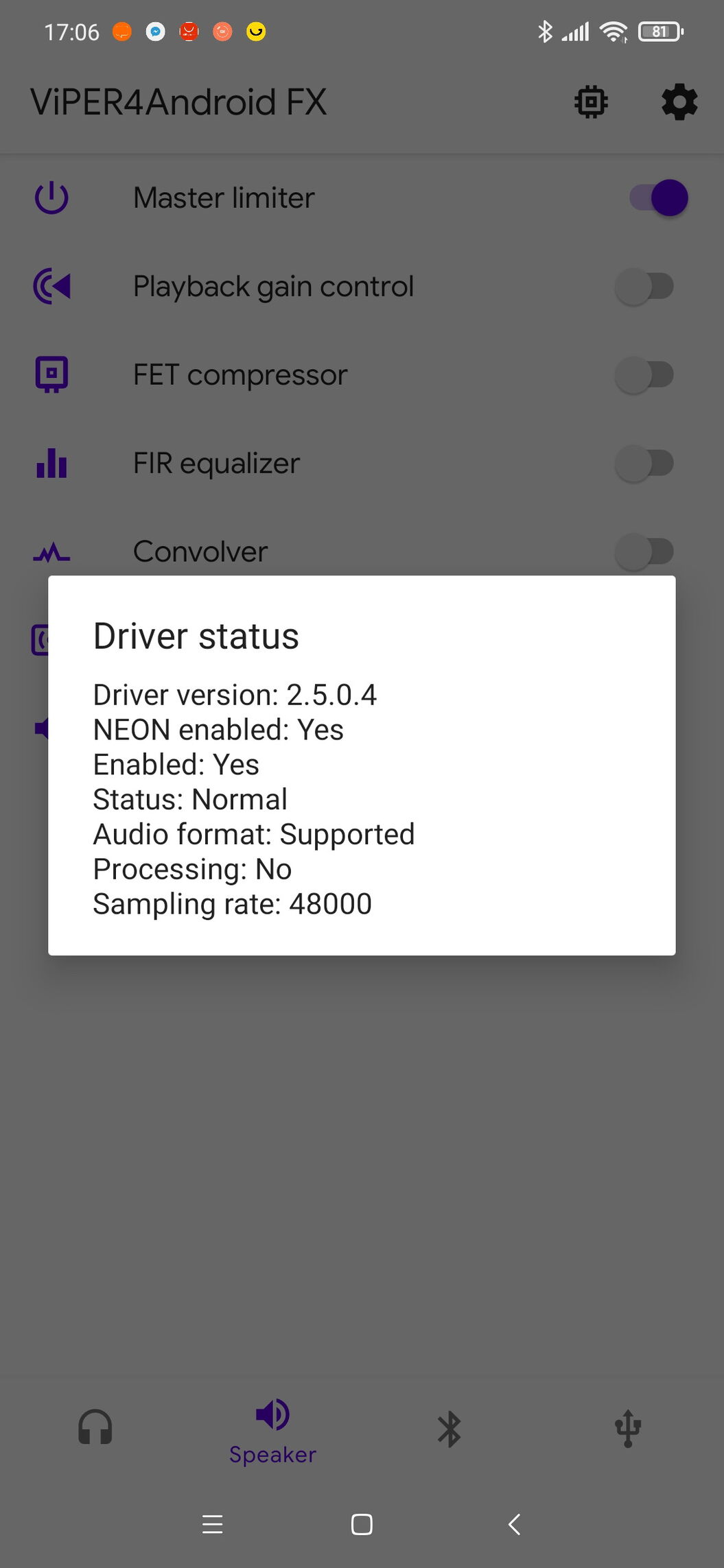The height and width of the screenshot is (1568, 724).
Task: Select the Speaker tab
Action: pos(272,1430)
